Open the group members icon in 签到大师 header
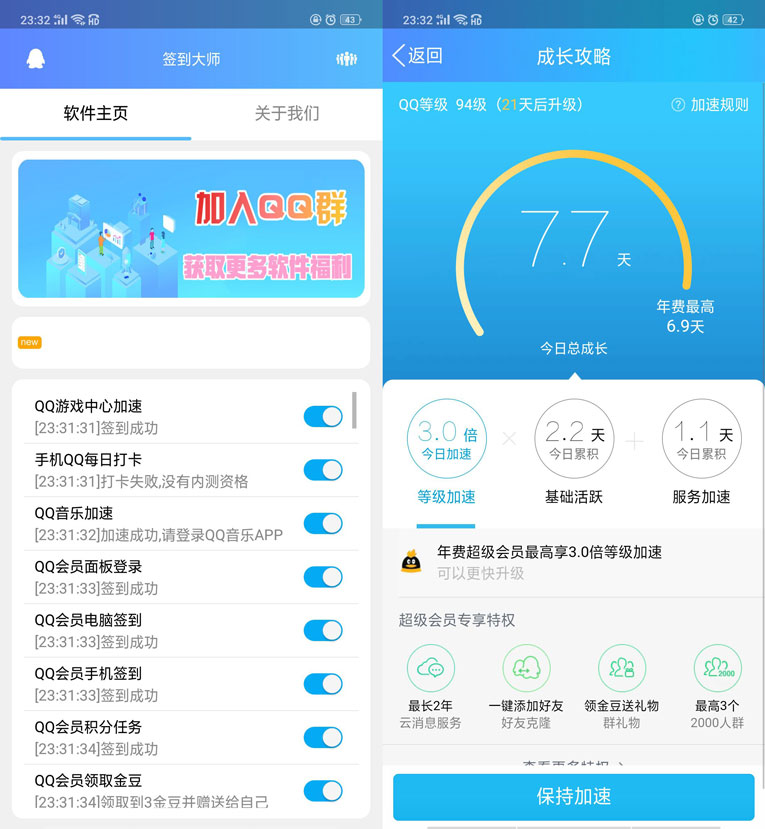The width and height of the screenshot is (765, 829). [x=346, y=59]
